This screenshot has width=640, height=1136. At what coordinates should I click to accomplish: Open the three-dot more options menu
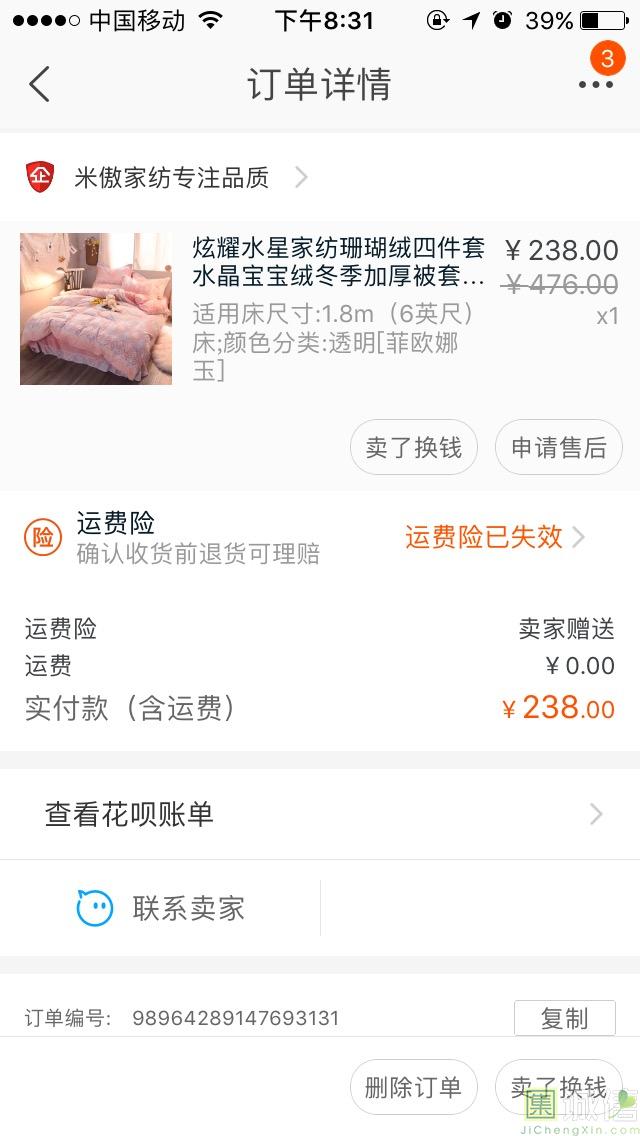pos(596,85)
